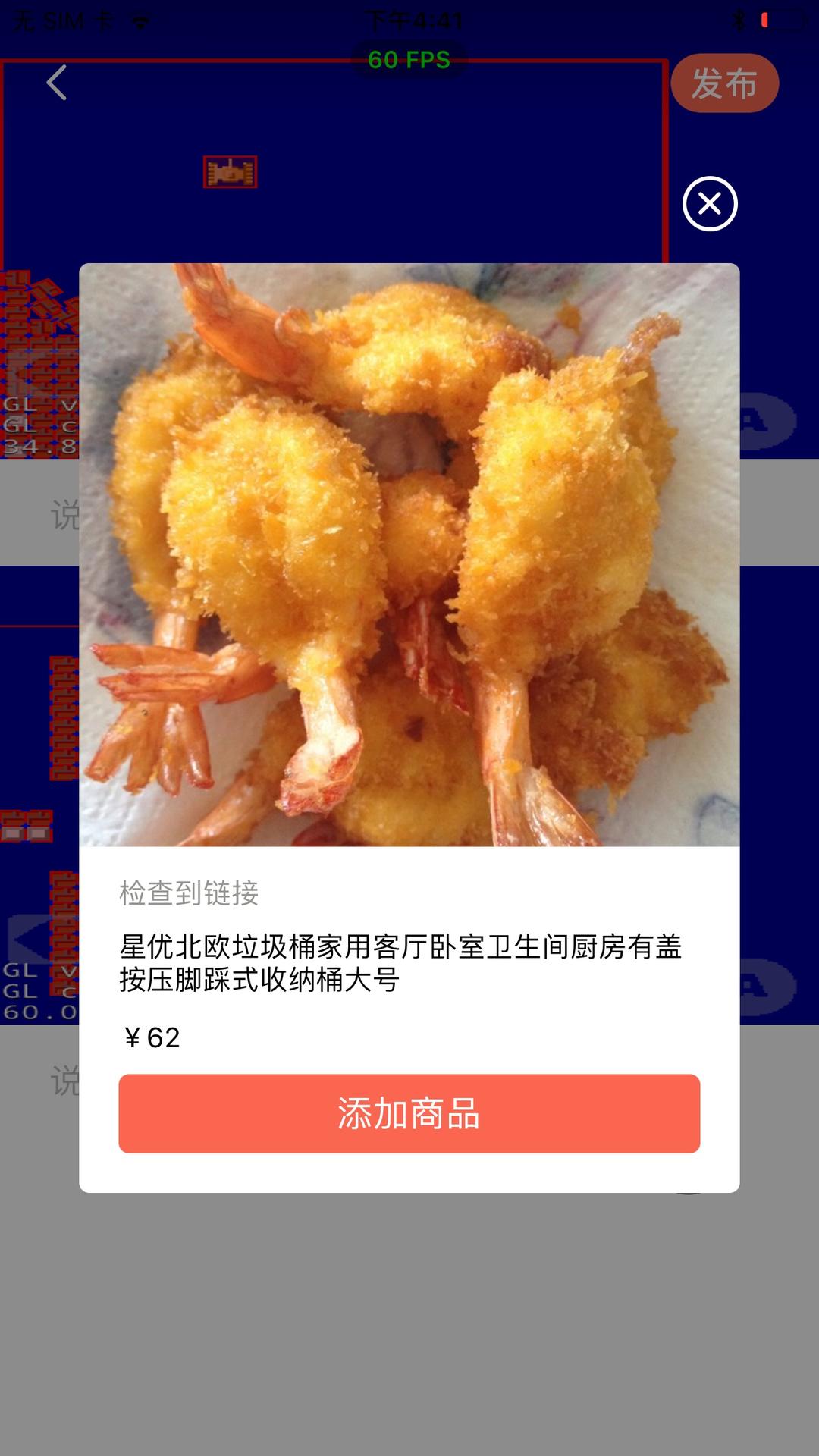The height and width of the screenshot is (1456, 819).
Task: Tap the 添加商品 button
Action: (409, 1113)
